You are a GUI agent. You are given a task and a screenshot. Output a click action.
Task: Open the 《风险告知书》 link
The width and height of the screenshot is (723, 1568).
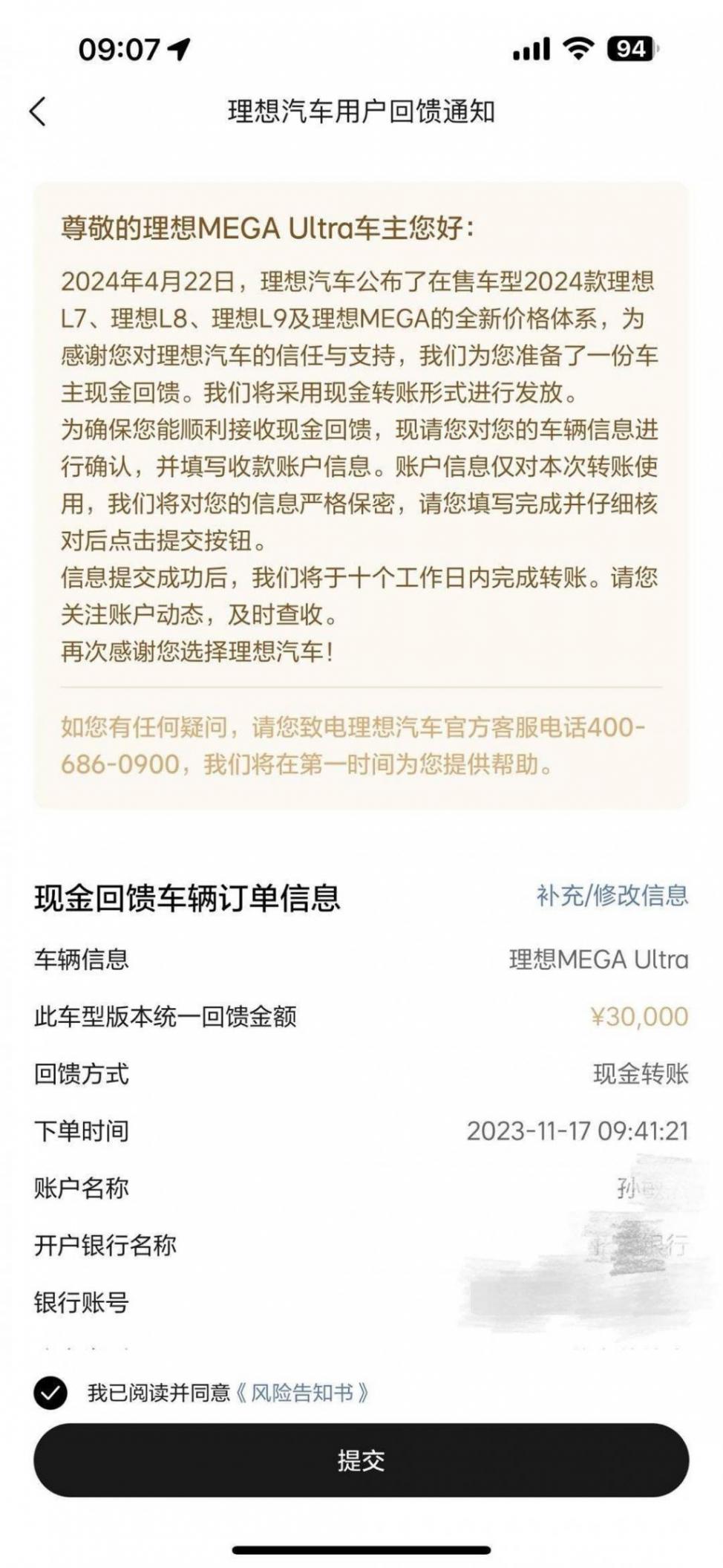[x=302, y=1393]
